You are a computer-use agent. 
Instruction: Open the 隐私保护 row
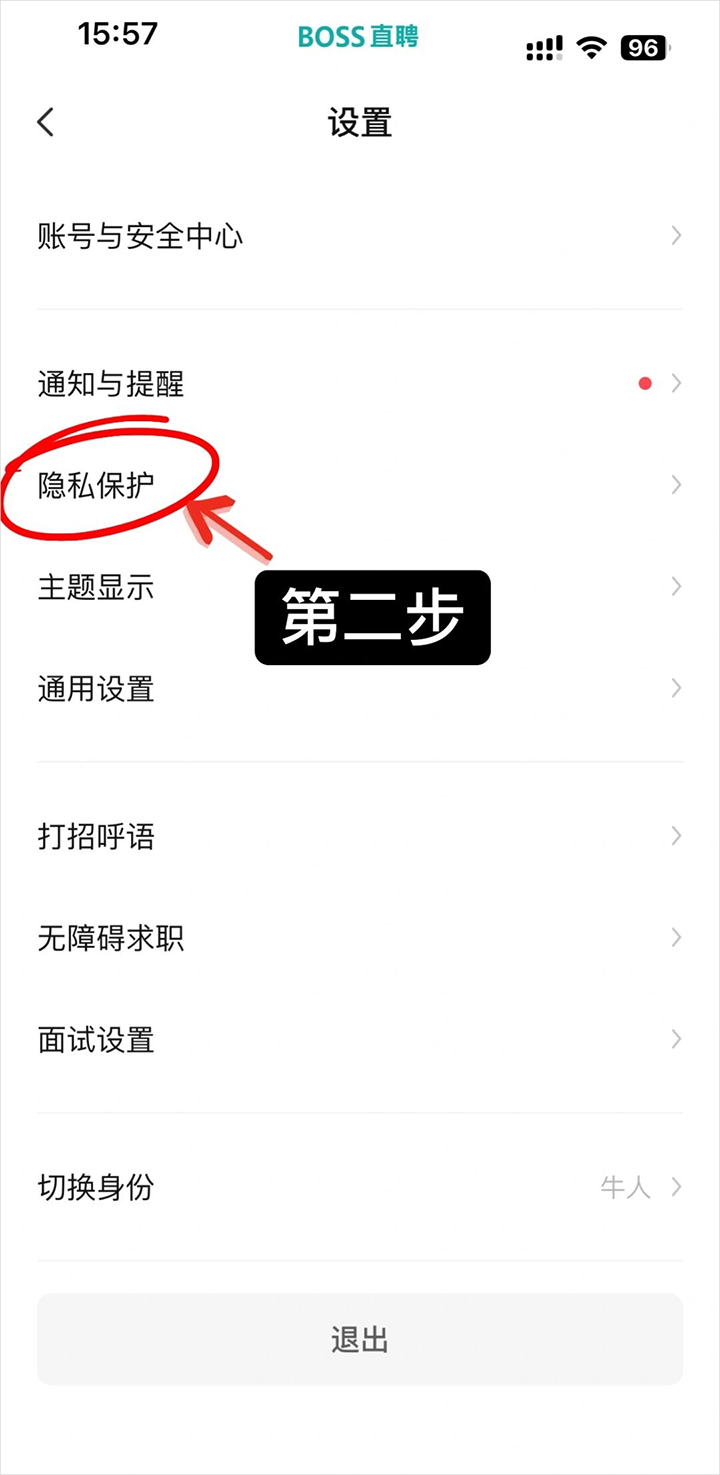click(x=360, y=485)
